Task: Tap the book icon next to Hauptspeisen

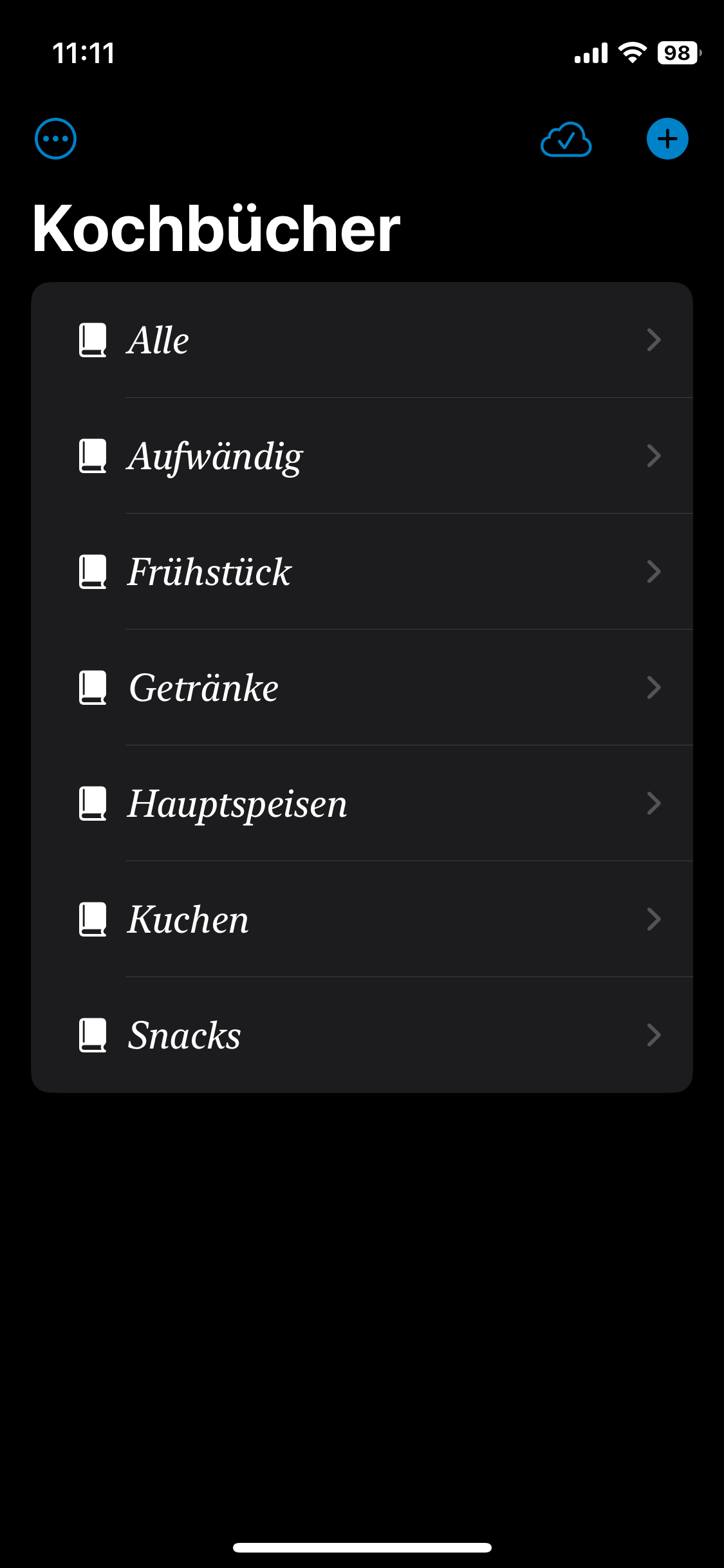Action: pos(93,803)
